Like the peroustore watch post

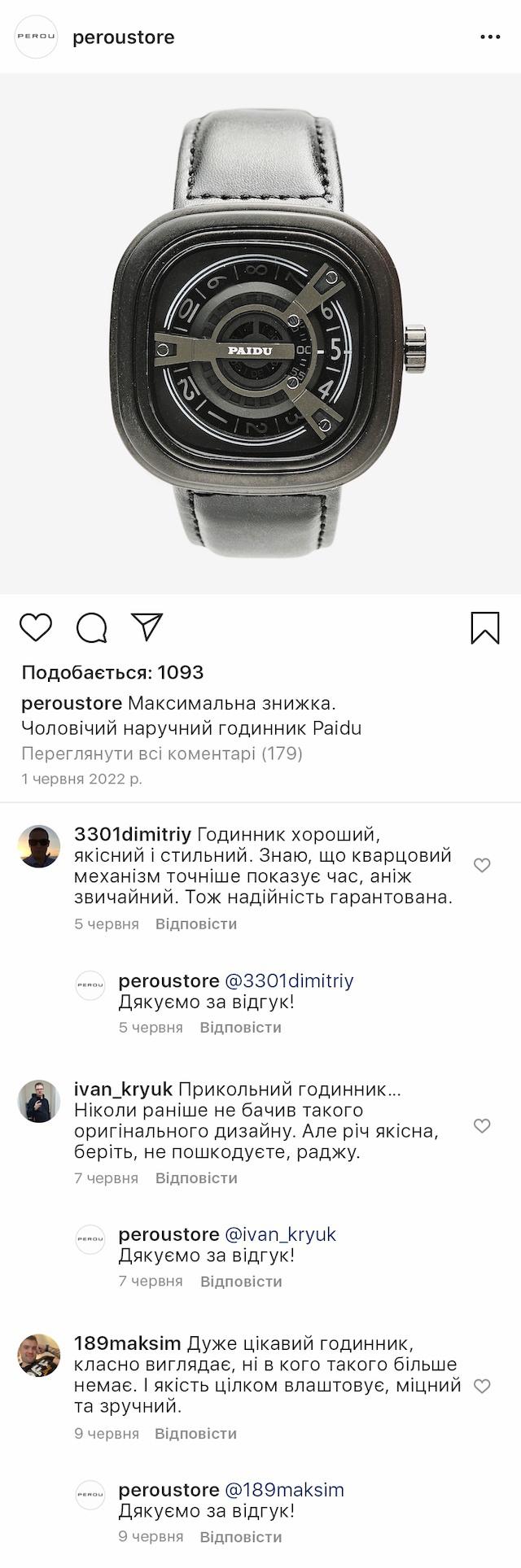(36, 627)
